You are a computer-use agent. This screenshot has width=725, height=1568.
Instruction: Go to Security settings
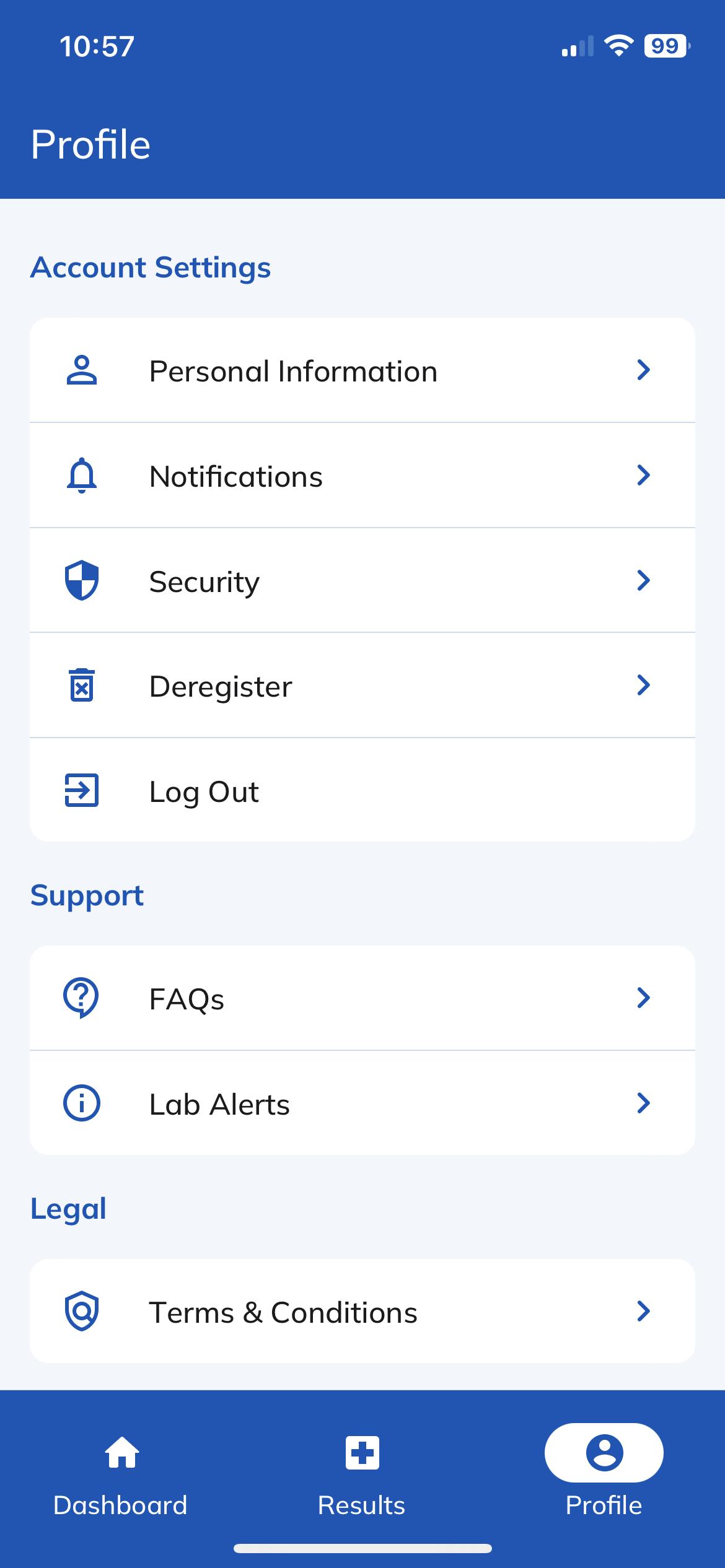click(362, 580)
